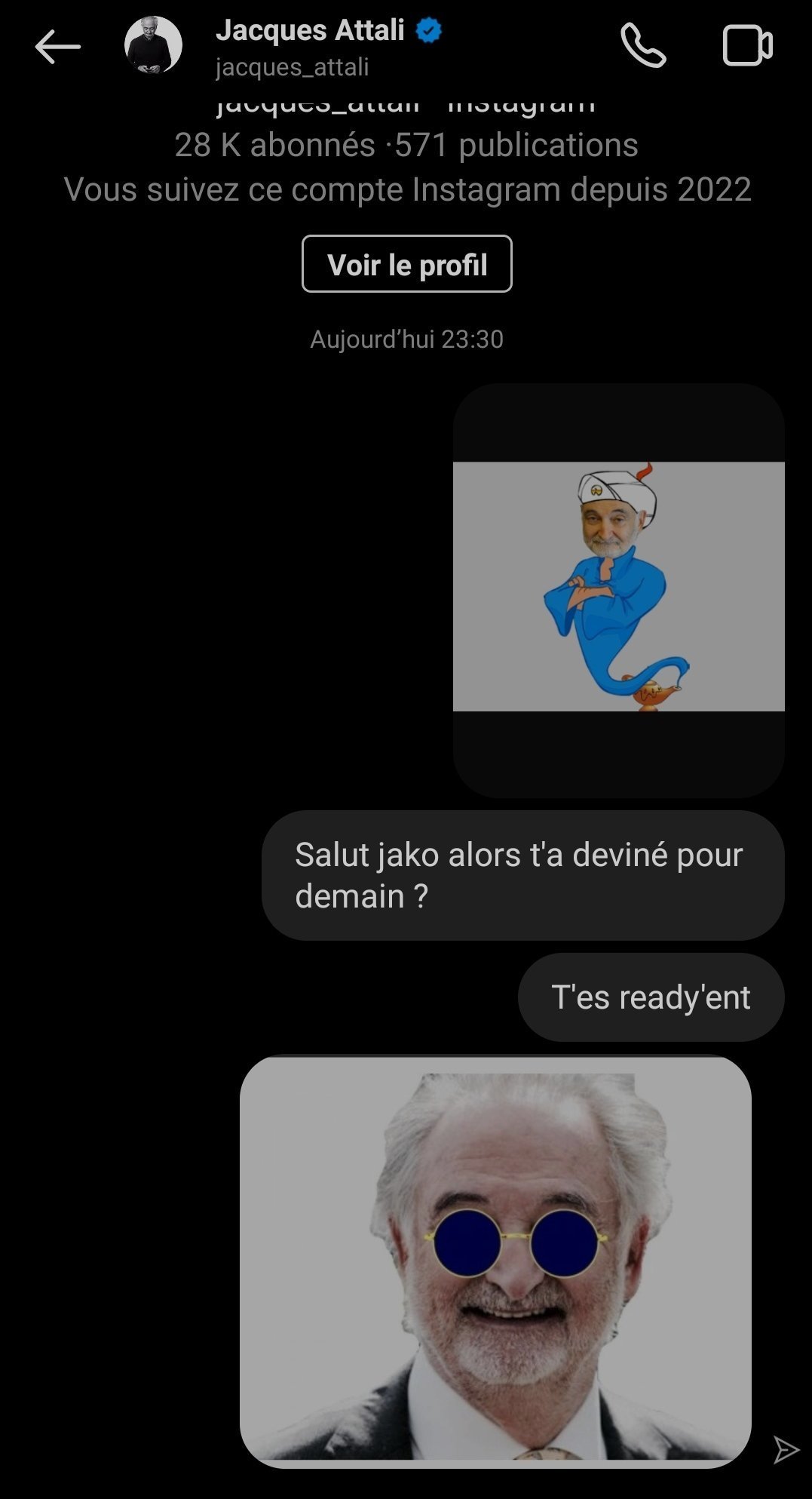Tap the "Voir le profil" button
This screenshot has height=1499, width=812.
pos(406,264)
